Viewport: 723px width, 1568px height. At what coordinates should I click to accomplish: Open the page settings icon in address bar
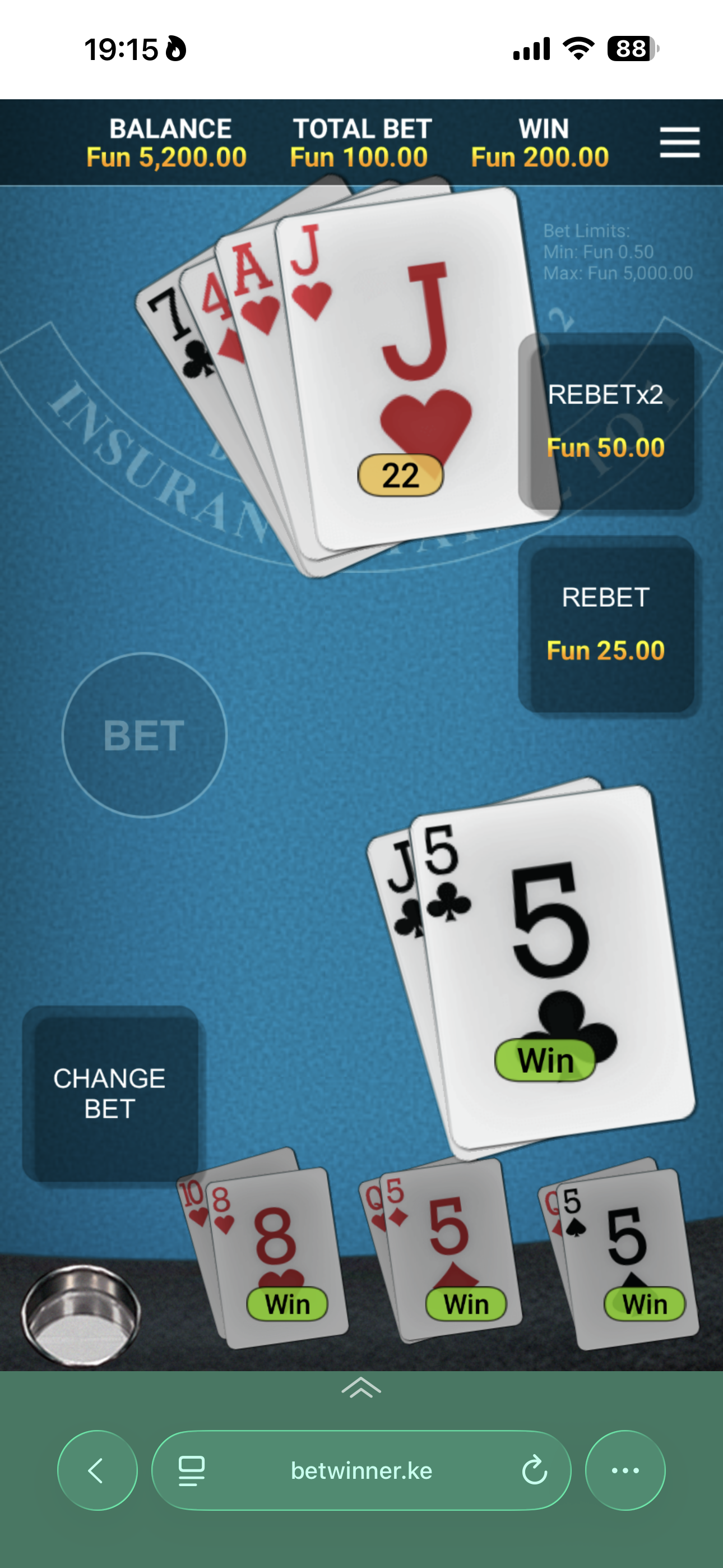[192, 1470]
